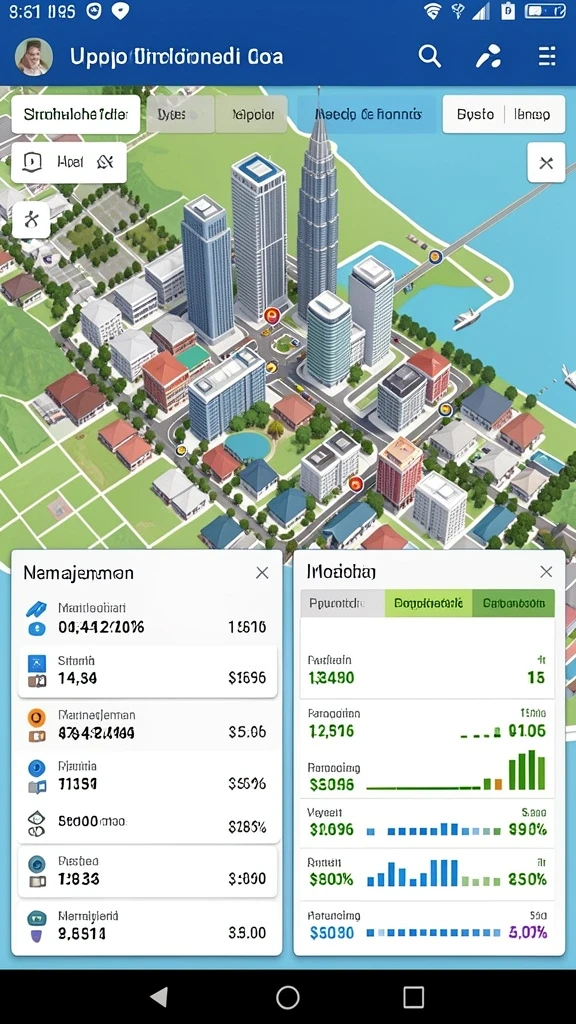Tap the pin icon next to search
Screen dimensions: 576x1024
coord(488,56)
